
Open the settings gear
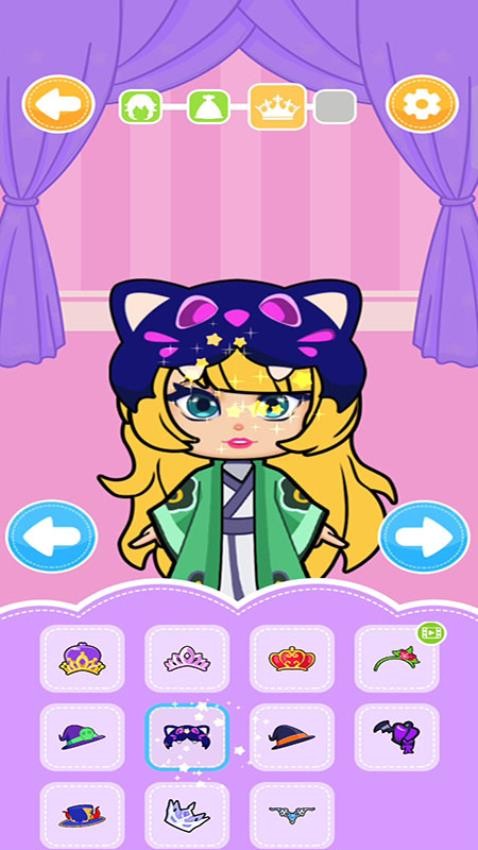[422, 104]
